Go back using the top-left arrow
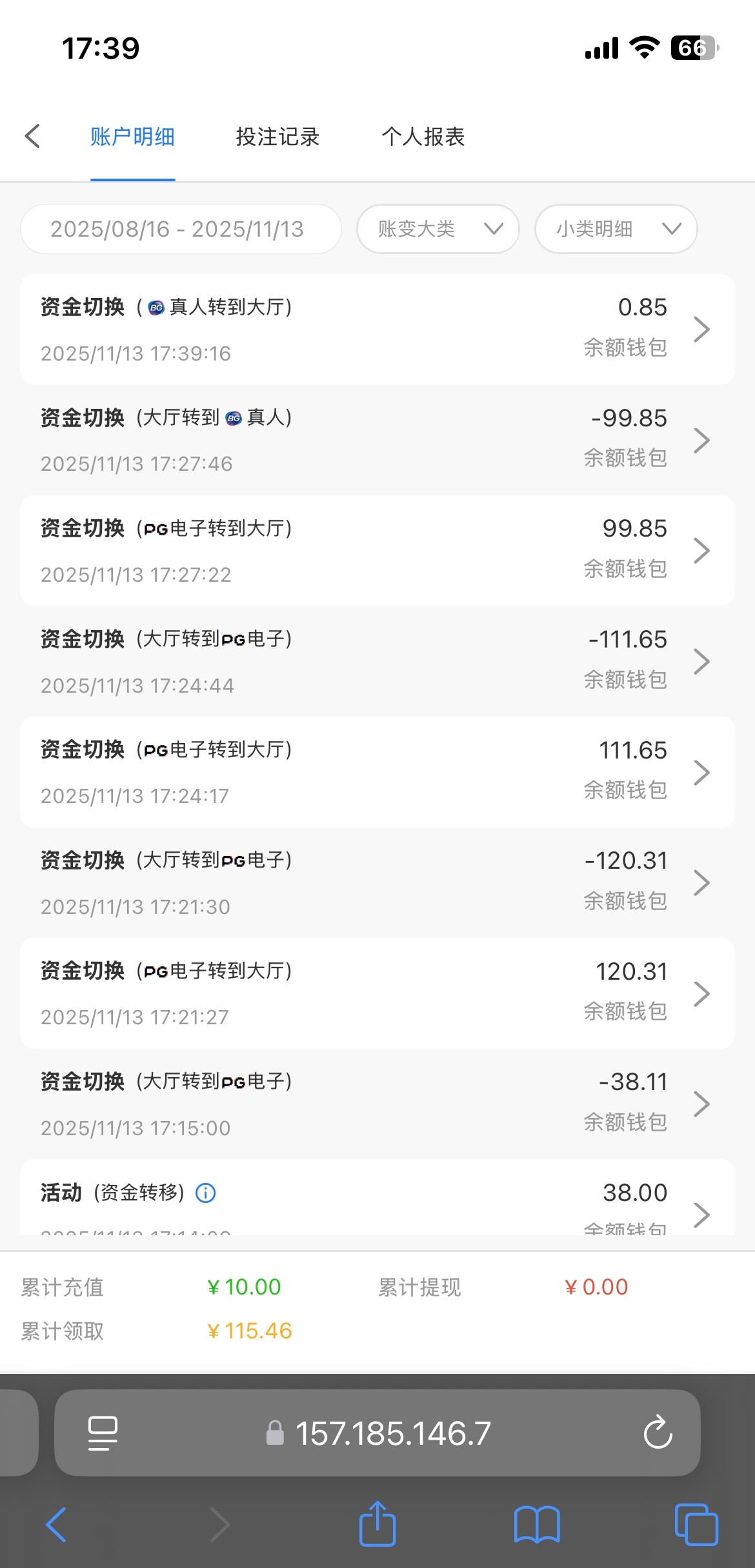This screenshot has height=1568, width=755. 32,136
